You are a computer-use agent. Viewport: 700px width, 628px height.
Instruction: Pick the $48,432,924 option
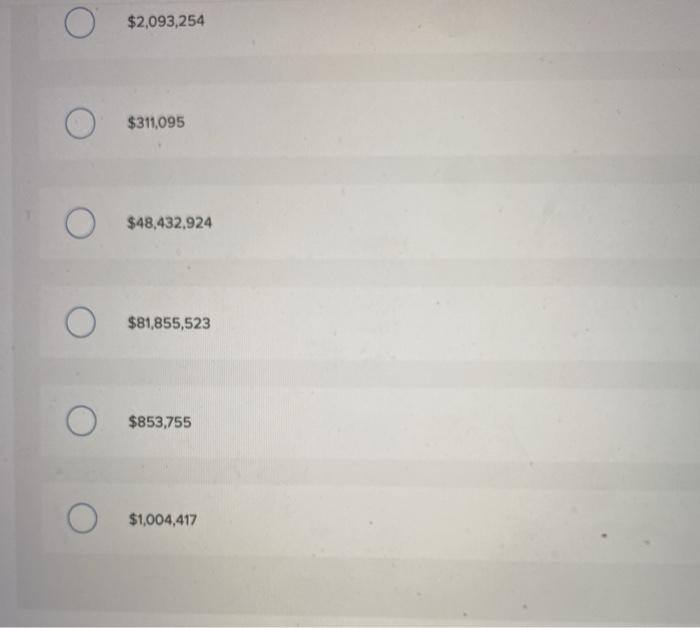81,224
